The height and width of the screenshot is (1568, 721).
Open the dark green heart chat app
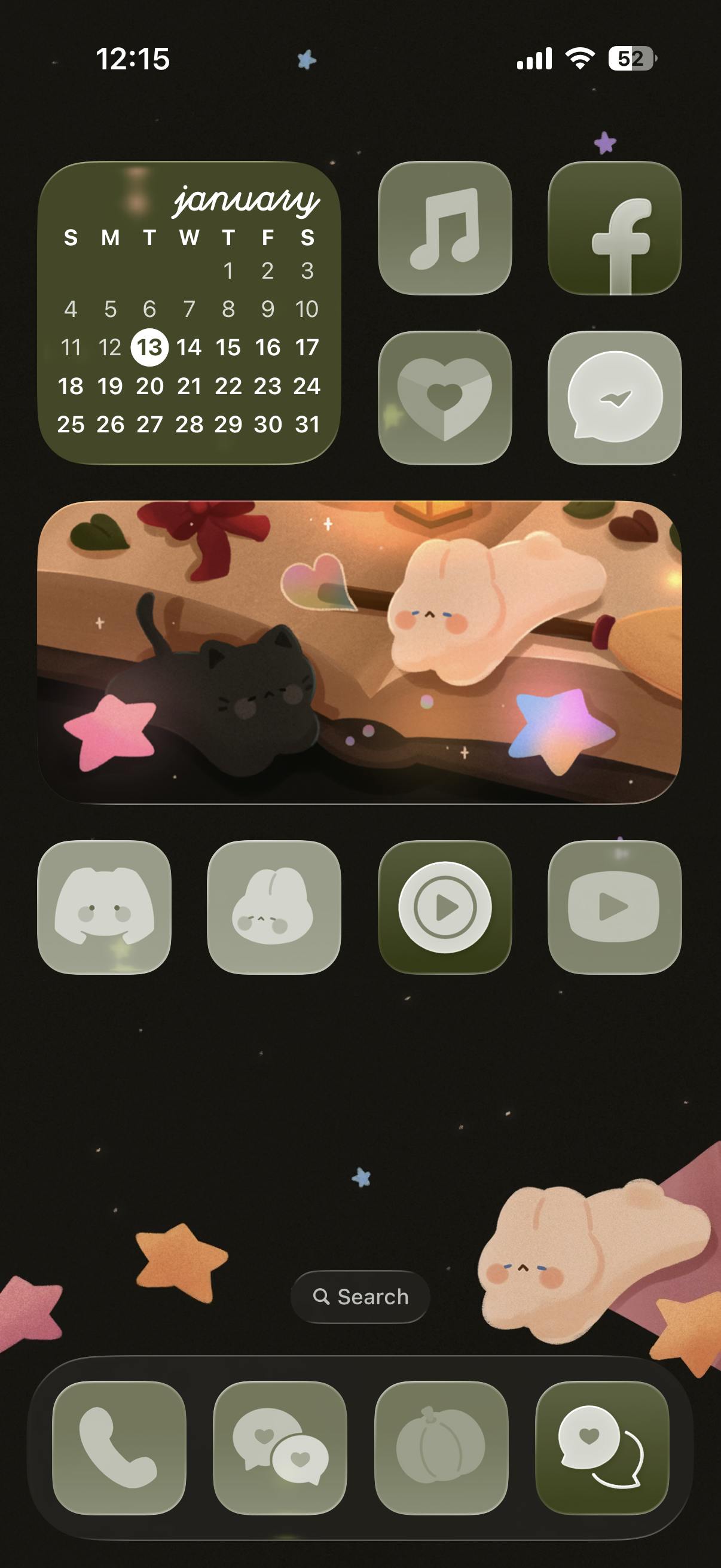pyautogui.click(x=602, y=1447)
